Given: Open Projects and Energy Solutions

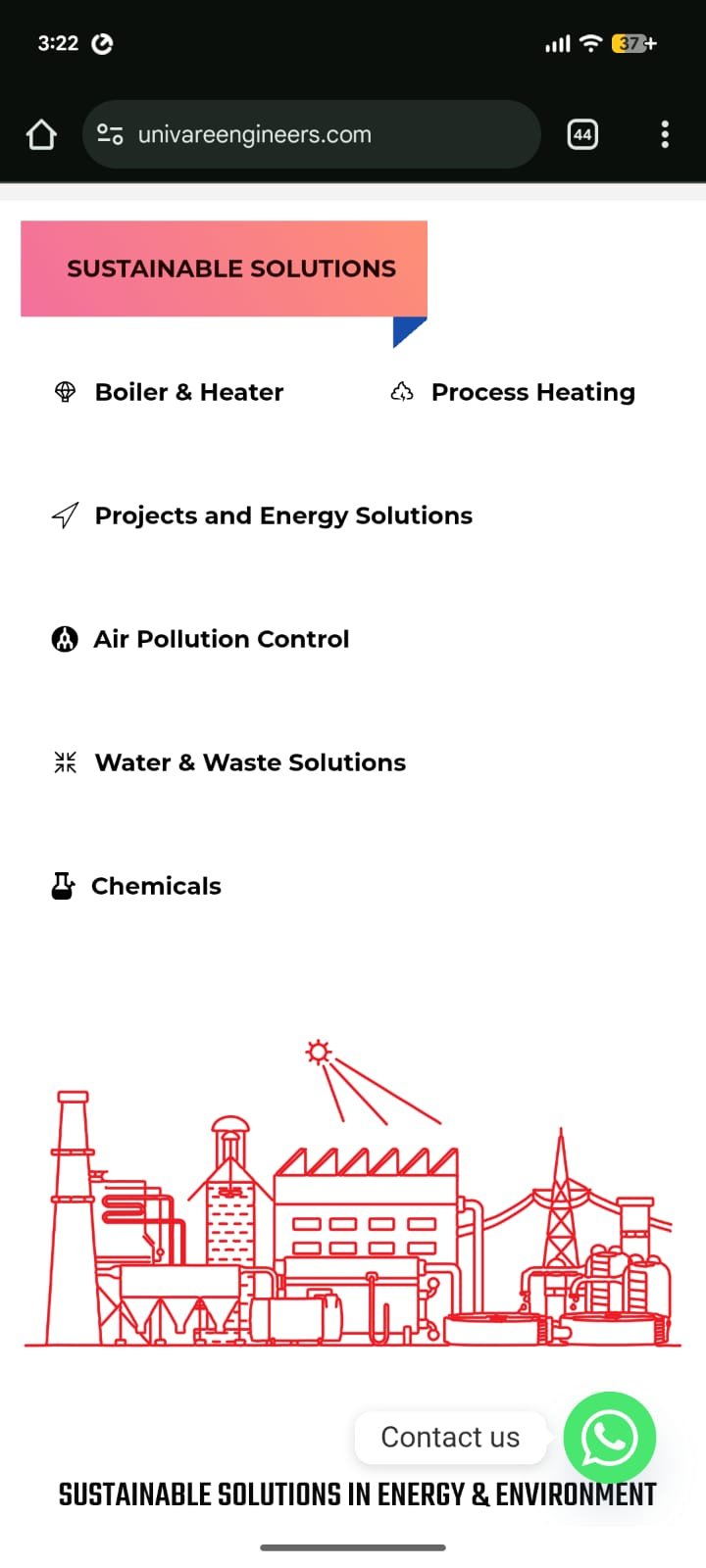Looking at the screenshot, I should coord(282,515).
